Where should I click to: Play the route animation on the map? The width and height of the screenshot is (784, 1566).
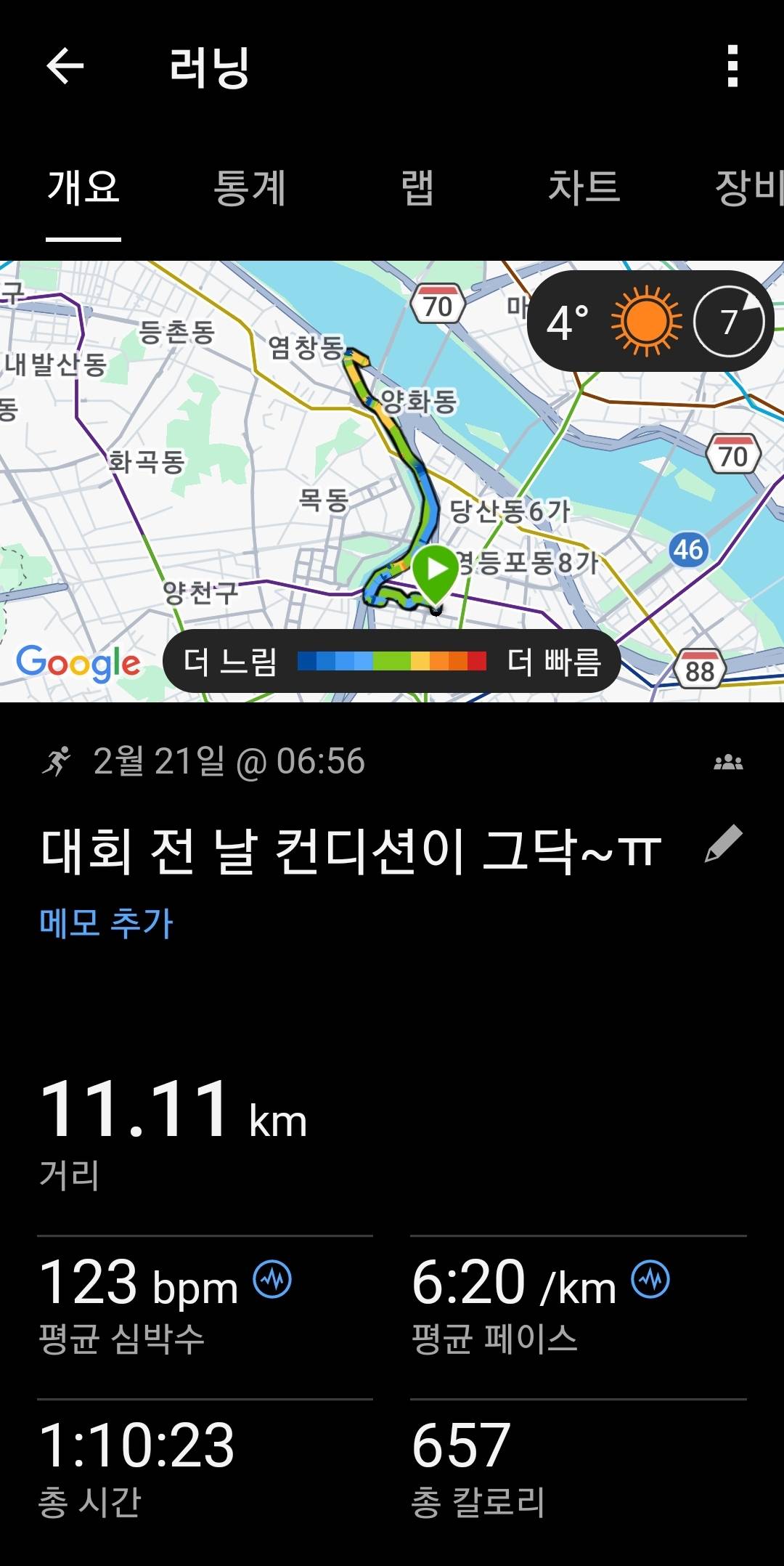tap(433, 568)
